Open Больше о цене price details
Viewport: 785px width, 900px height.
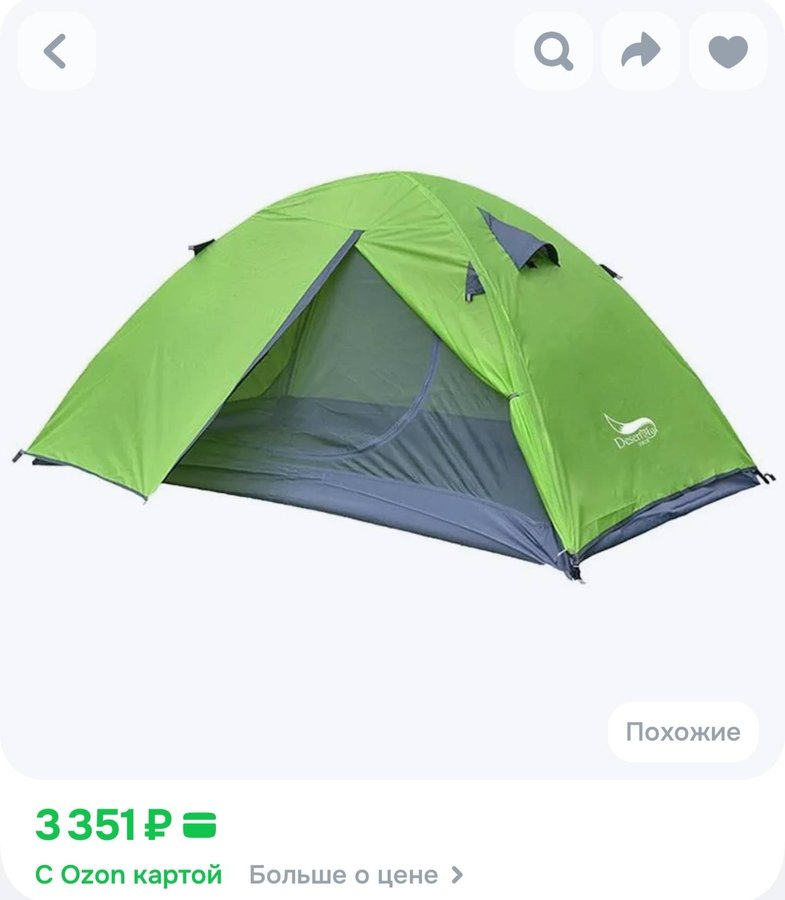356,875
